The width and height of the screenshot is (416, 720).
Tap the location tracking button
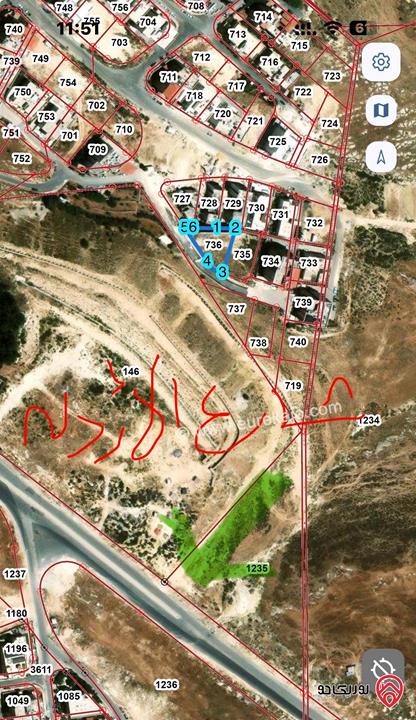383,670
